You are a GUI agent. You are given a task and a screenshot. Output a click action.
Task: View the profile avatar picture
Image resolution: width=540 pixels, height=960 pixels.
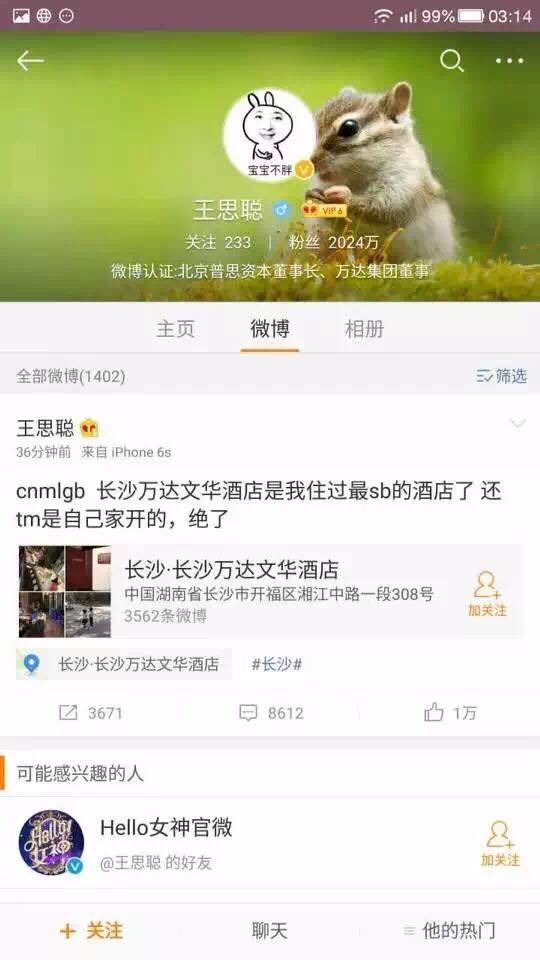click(270, 135)
